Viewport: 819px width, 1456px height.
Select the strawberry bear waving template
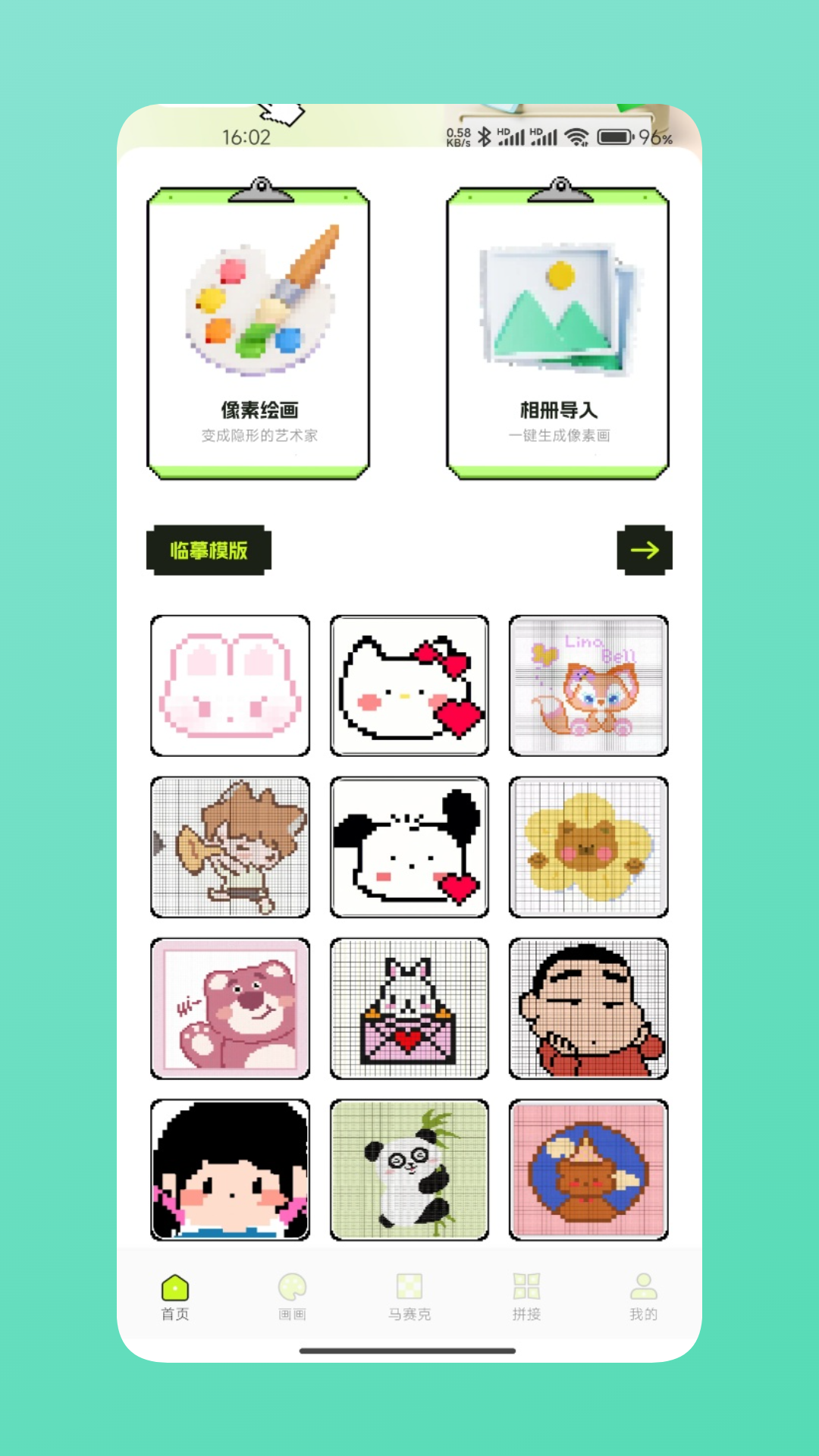(x=230, y=1008)
